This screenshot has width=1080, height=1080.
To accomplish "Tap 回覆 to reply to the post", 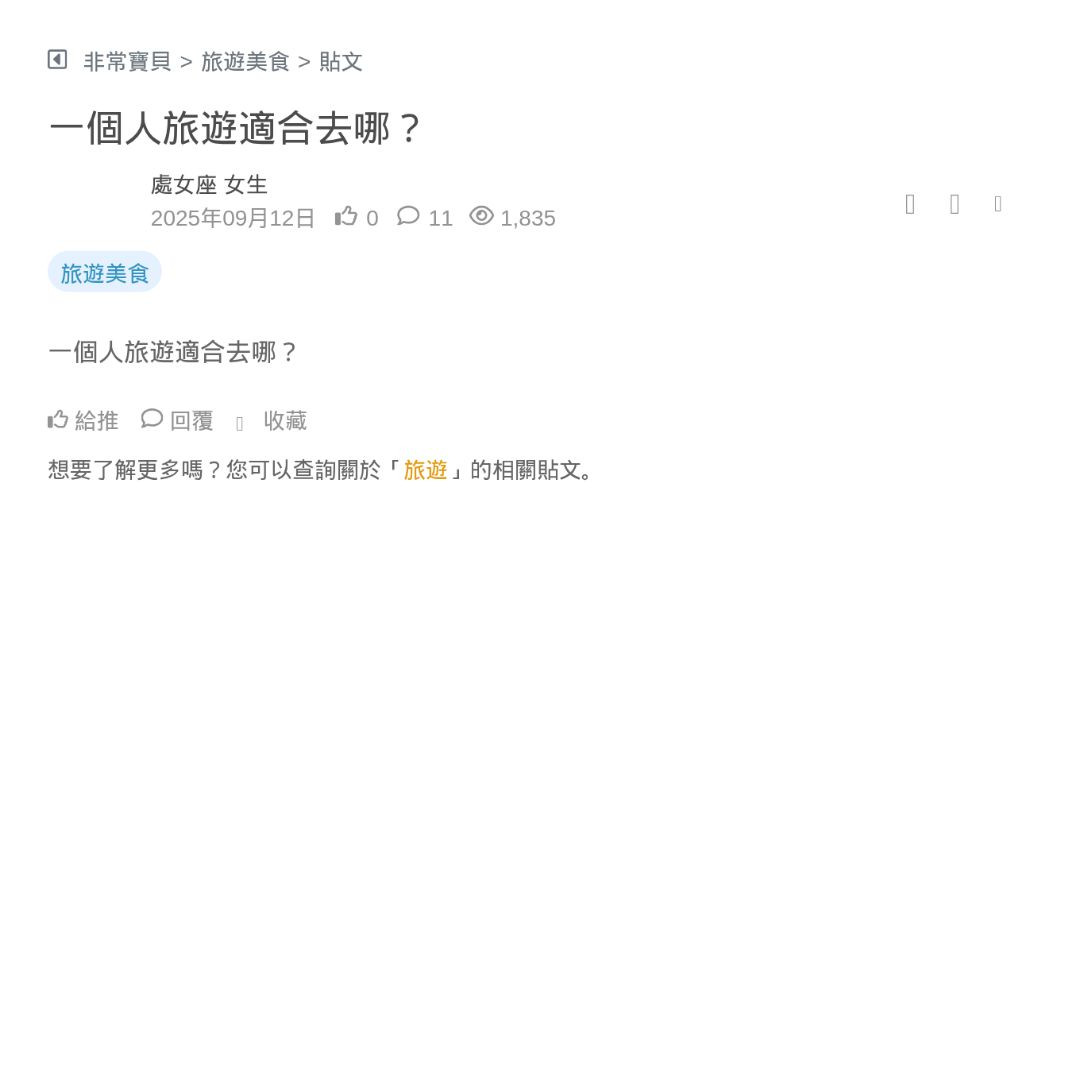I will tap(178, 421).
